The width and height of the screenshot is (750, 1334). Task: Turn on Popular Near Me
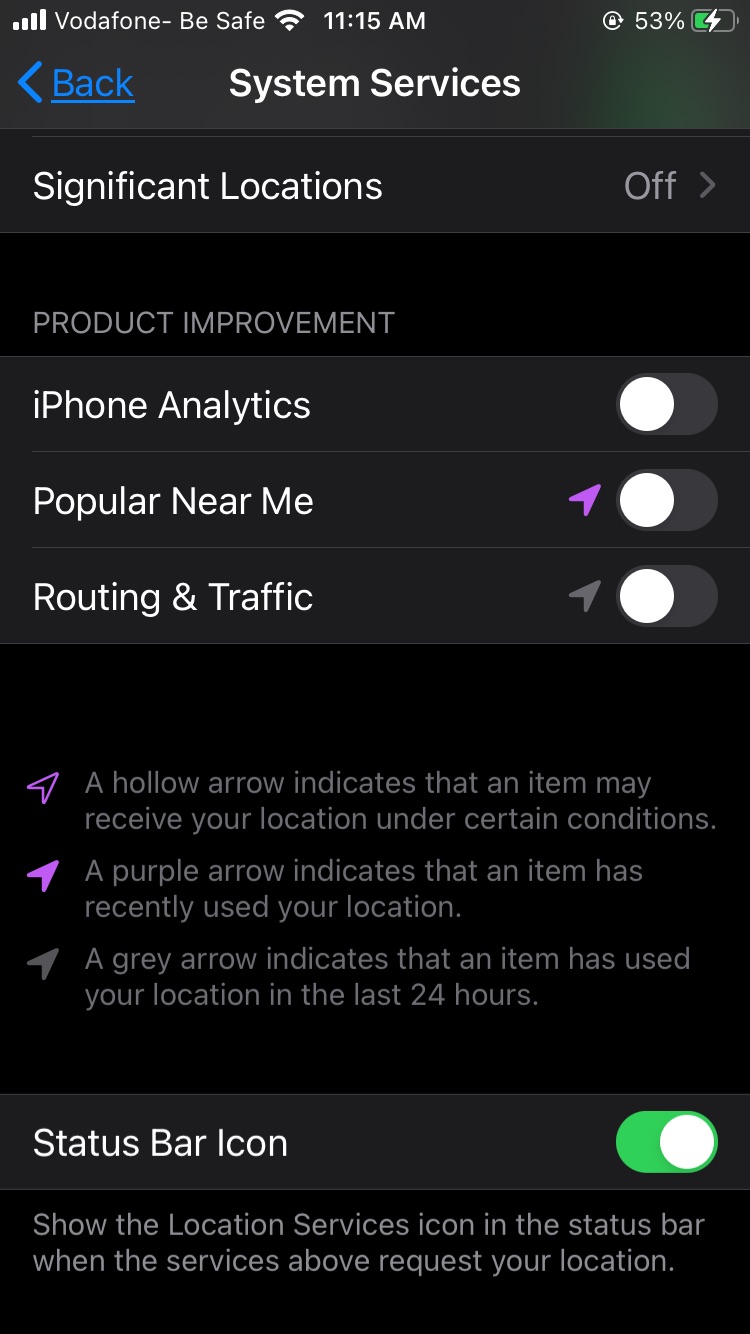667,500
